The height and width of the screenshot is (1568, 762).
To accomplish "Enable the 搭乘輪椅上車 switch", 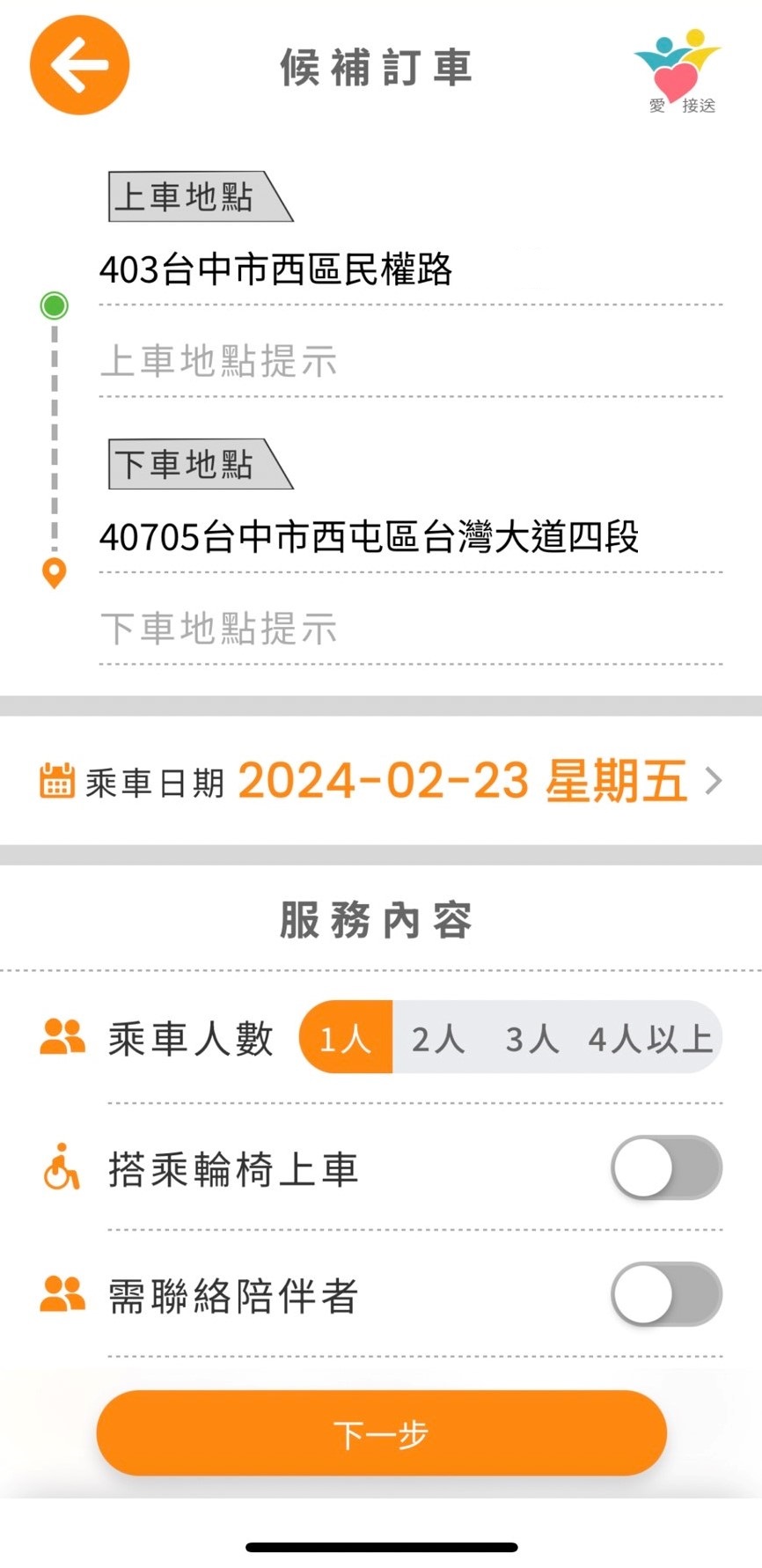I will click(666, 1167).
